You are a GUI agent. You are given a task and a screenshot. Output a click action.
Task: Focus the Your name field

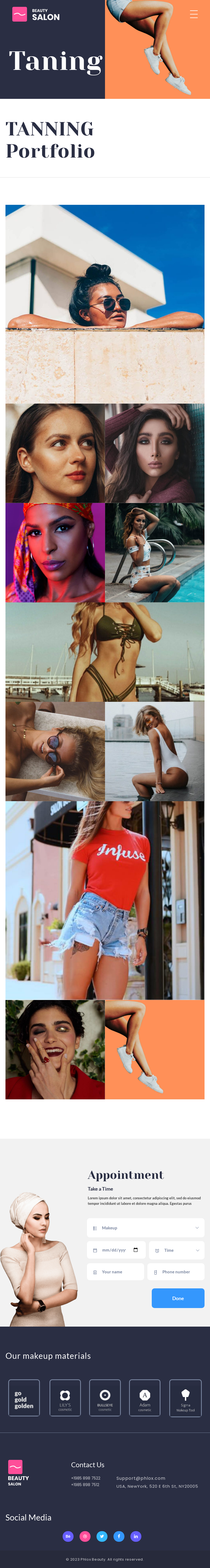pos(116,1271)
